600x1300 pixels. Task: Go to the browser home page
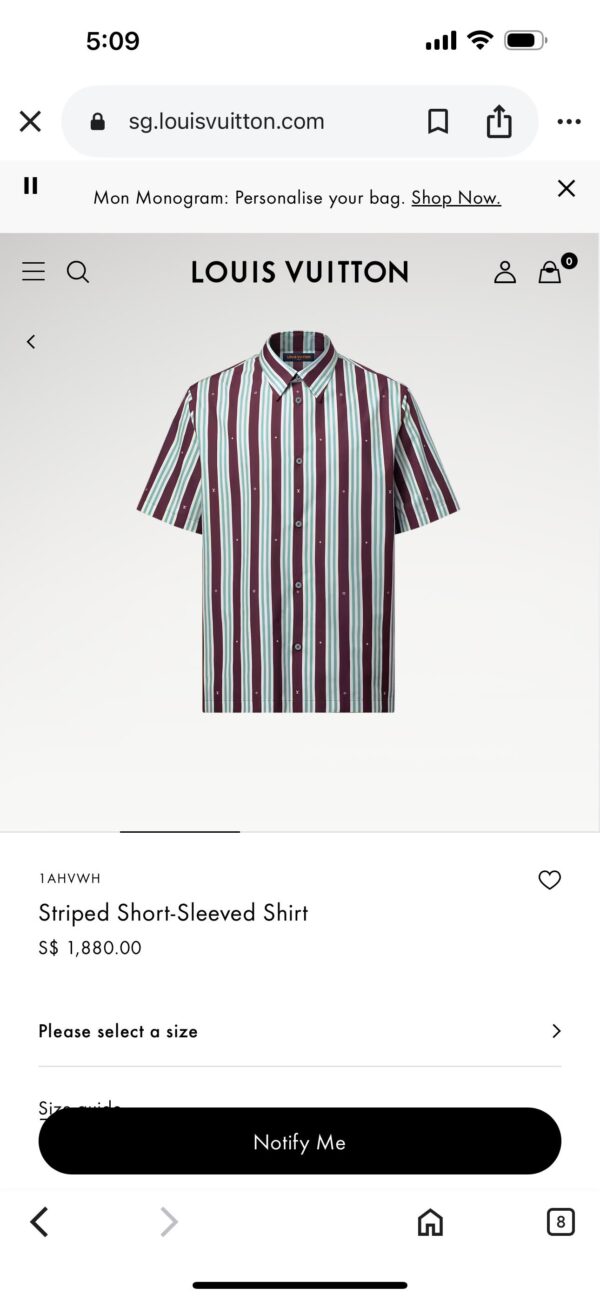430,1221
